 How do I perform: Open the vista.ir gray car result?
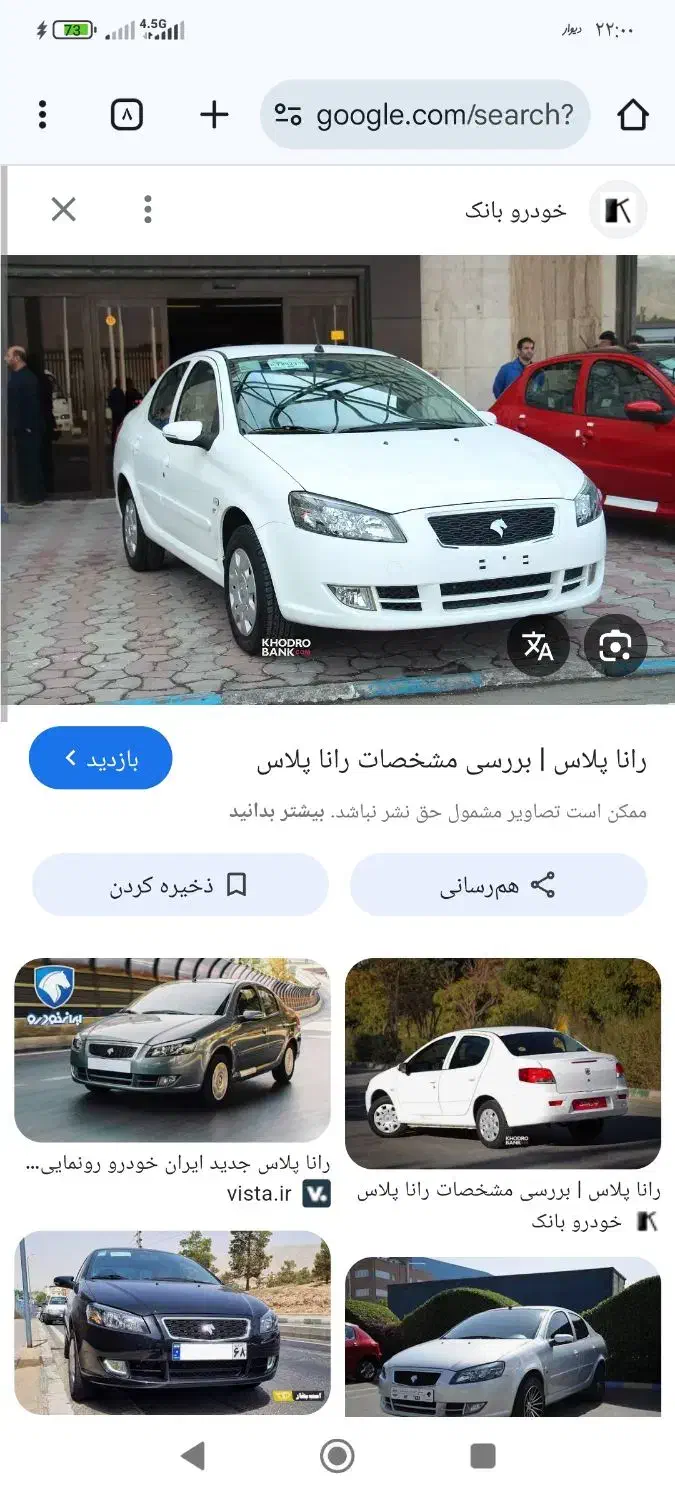[x=172, y=1050]
